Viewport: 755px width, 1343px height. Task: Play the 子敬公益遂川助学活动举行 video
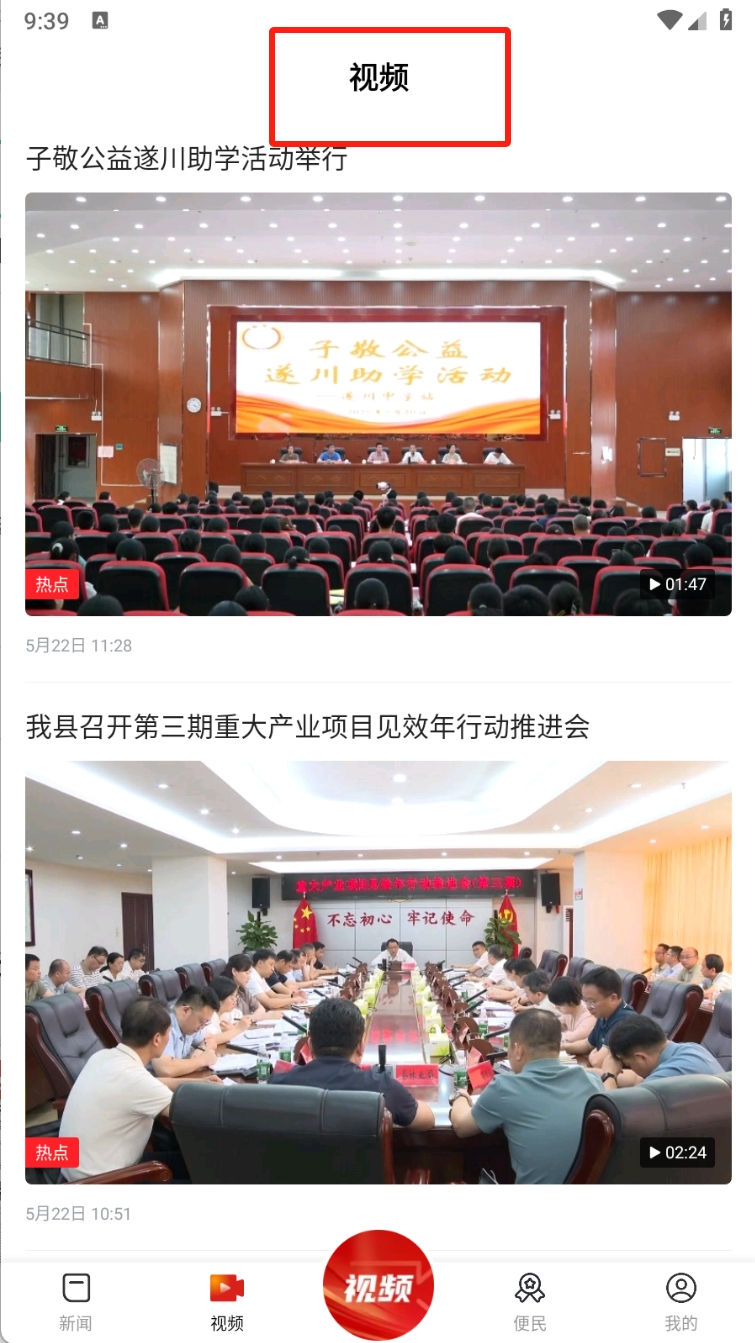(378, 404)
